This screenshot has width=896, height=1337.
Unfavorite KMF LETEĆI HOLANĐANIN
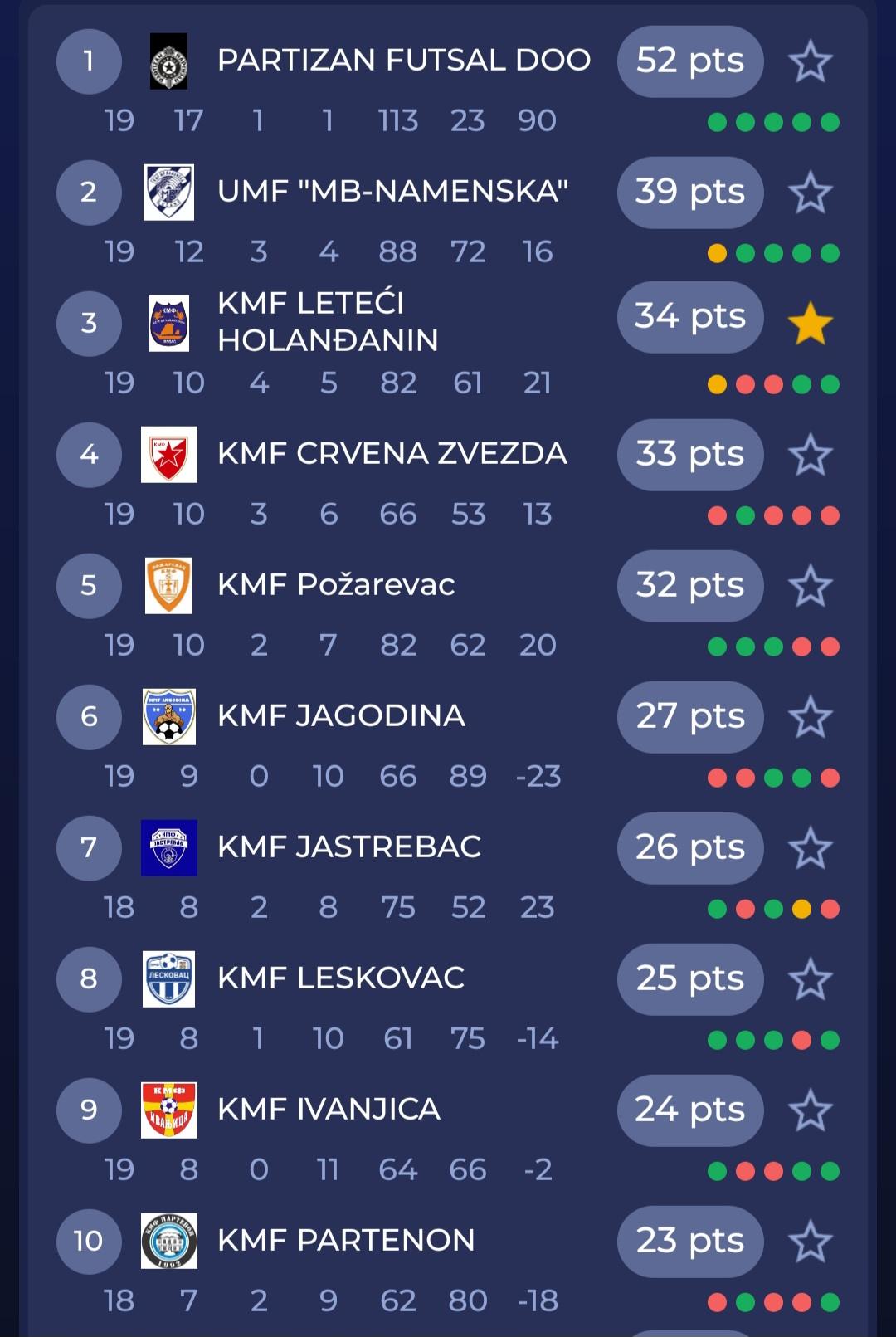coord(810,324)
